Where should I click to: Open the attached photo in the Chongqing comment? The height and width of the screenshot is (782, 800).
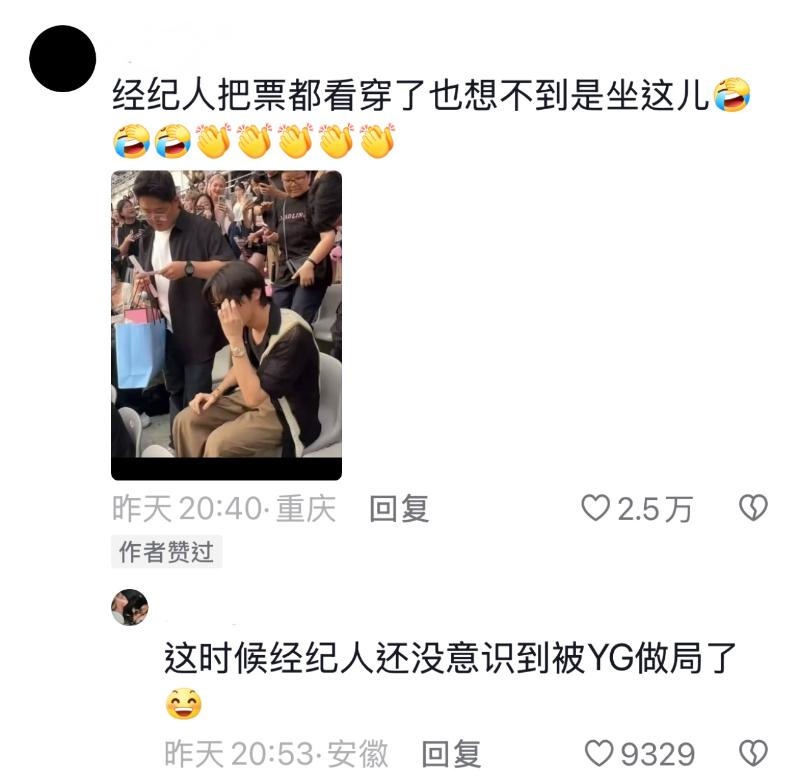[226, 325]
